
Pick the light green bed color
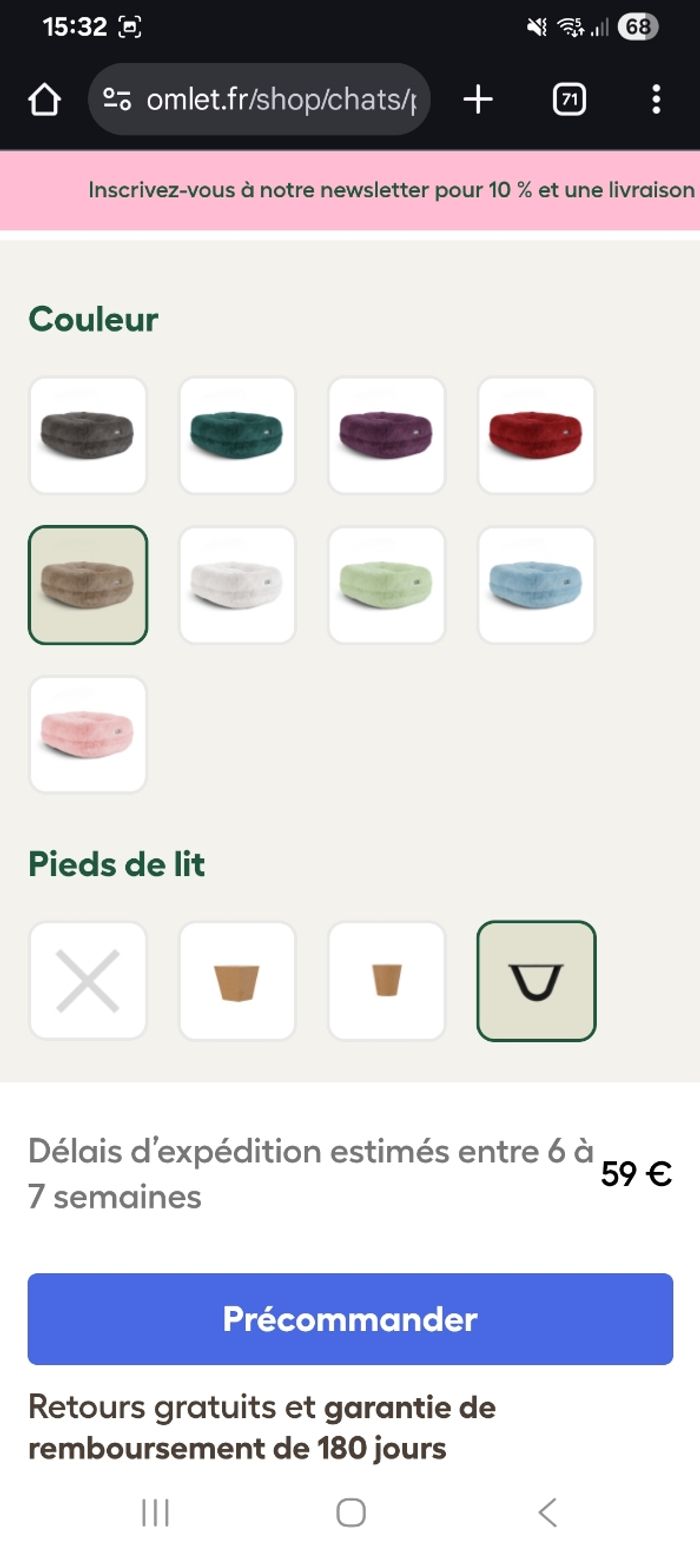point(387,585)
